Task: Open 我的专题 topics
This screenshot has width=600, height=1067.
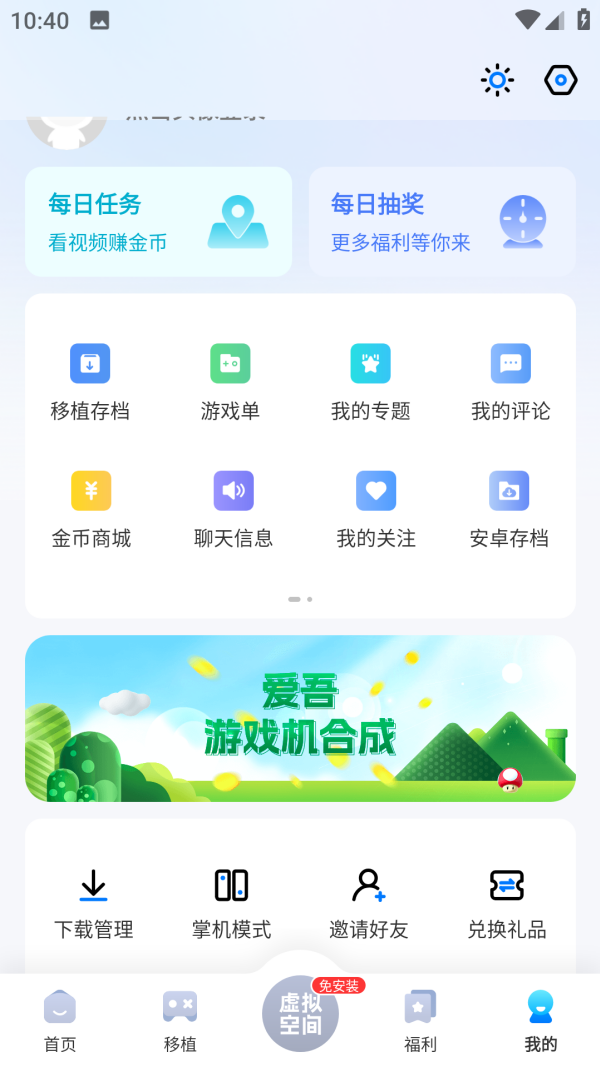Action: click(x=371, y=382)
